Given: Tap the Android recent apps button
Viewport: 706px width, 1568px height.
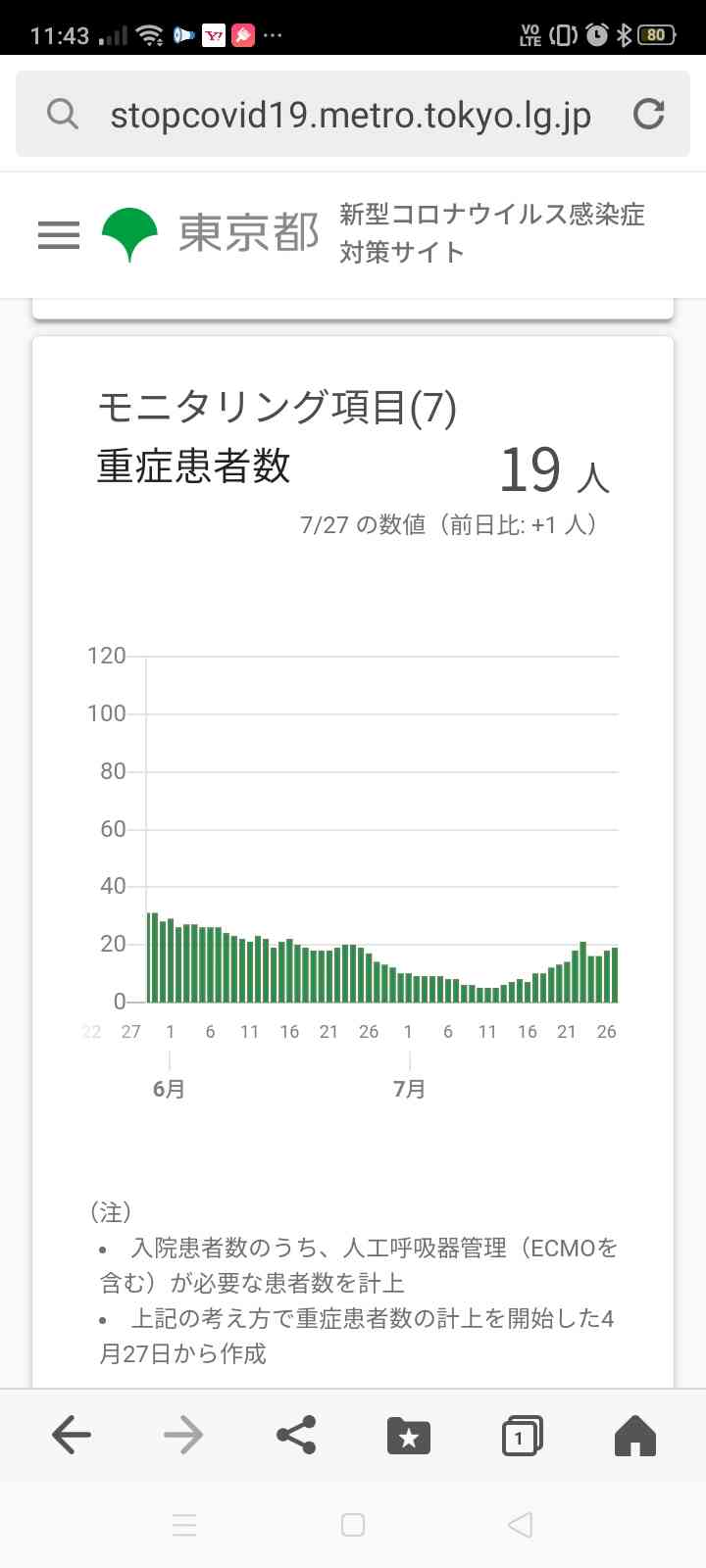Looking at the screenshot, I should 184,1525.
